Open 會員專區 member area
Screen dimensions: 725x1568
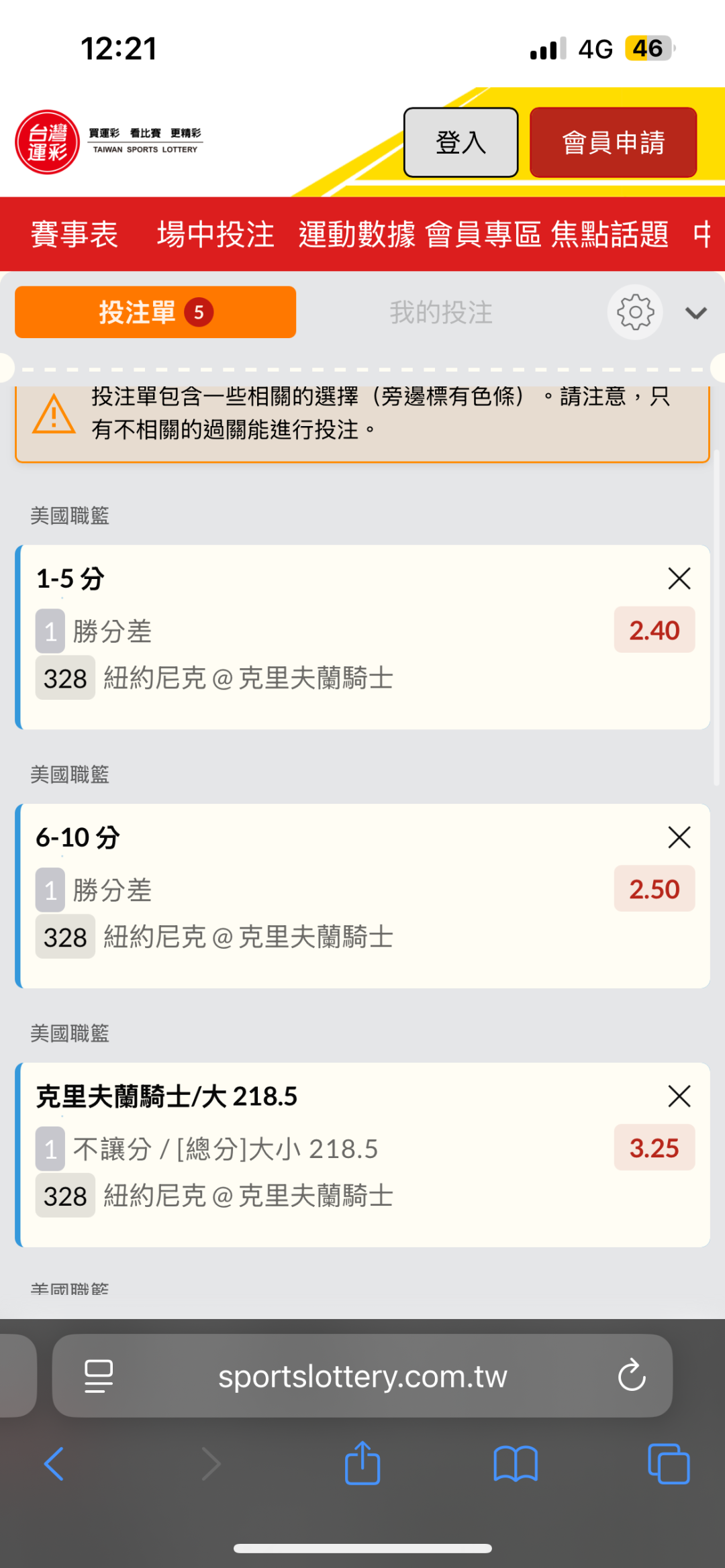483,234
